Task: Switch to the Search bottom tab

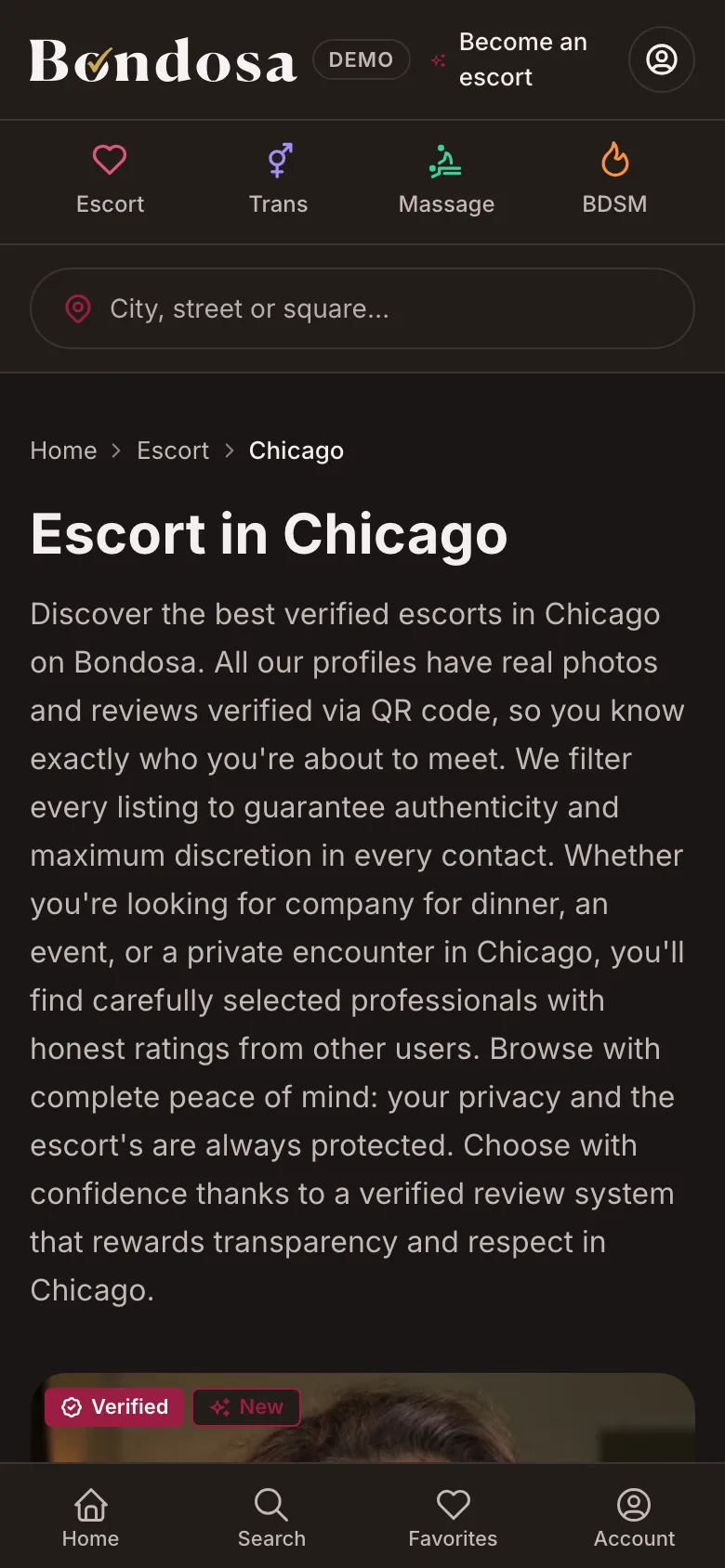Action: [271, 1518]
